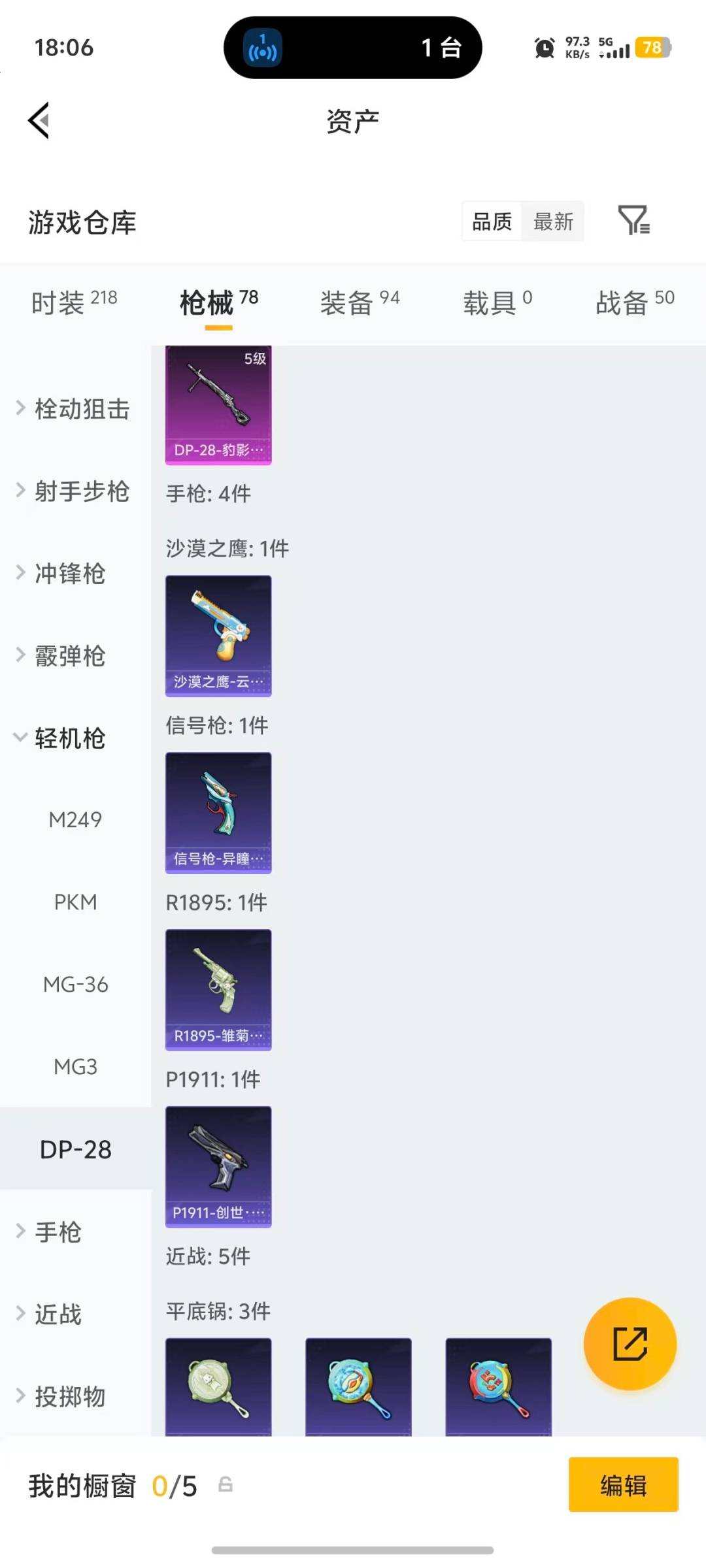Switch sorting to 品质

coord(490,222)
